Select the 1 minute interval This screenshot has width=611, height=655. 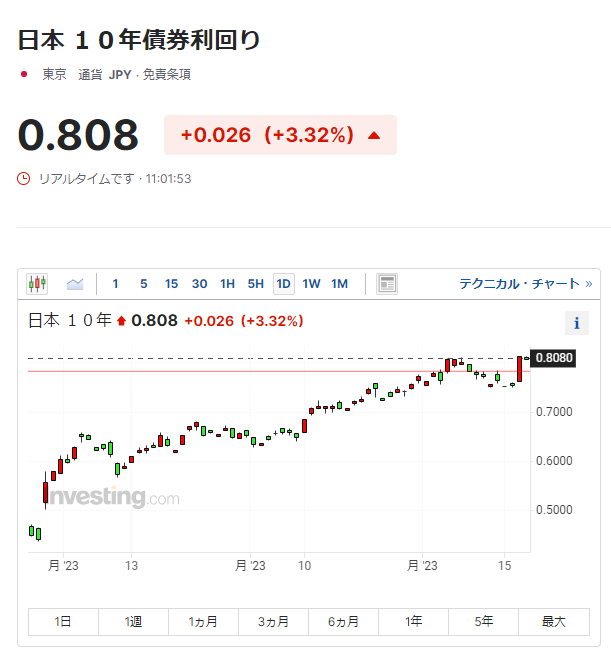point(115,284)
